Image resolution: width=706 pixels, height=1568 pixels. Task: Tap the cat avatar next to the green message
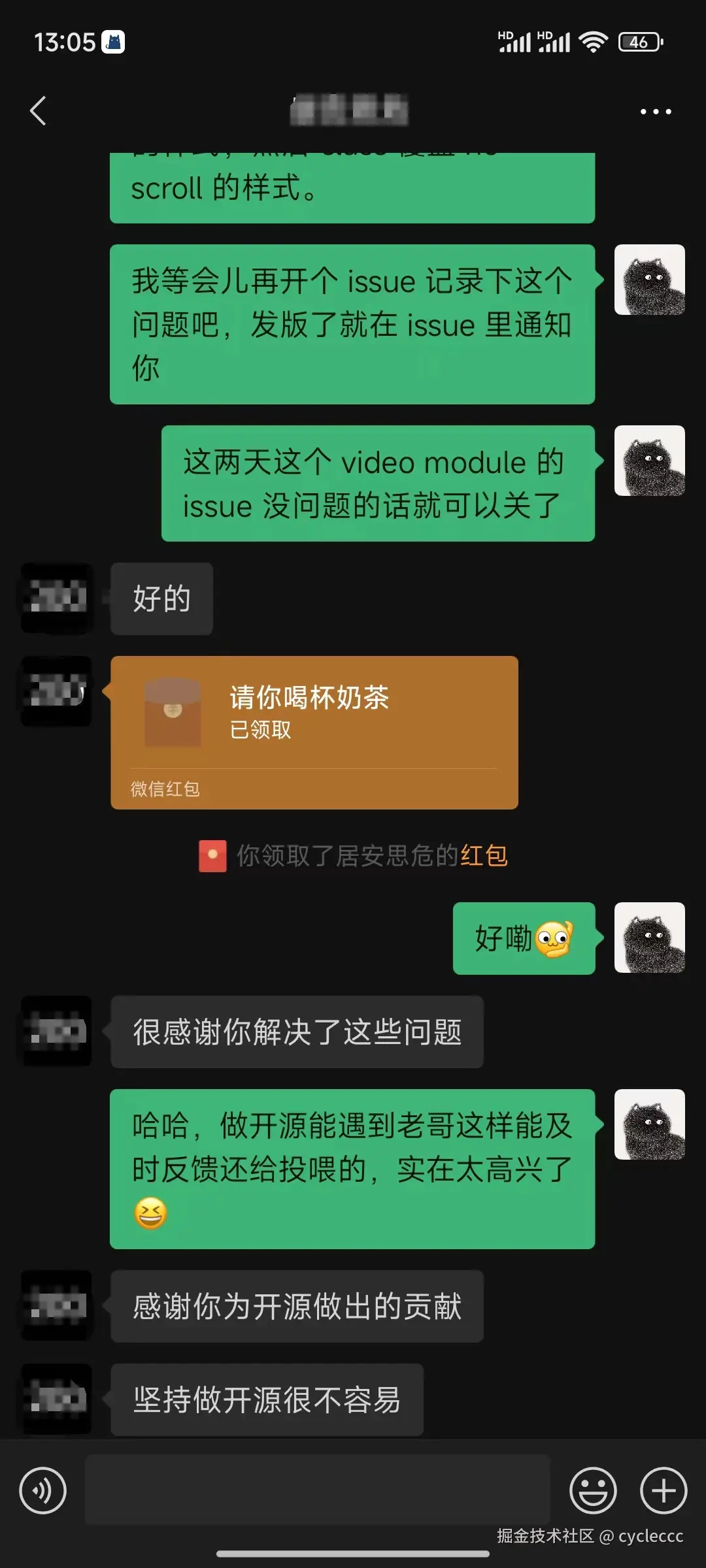[649, 281]
